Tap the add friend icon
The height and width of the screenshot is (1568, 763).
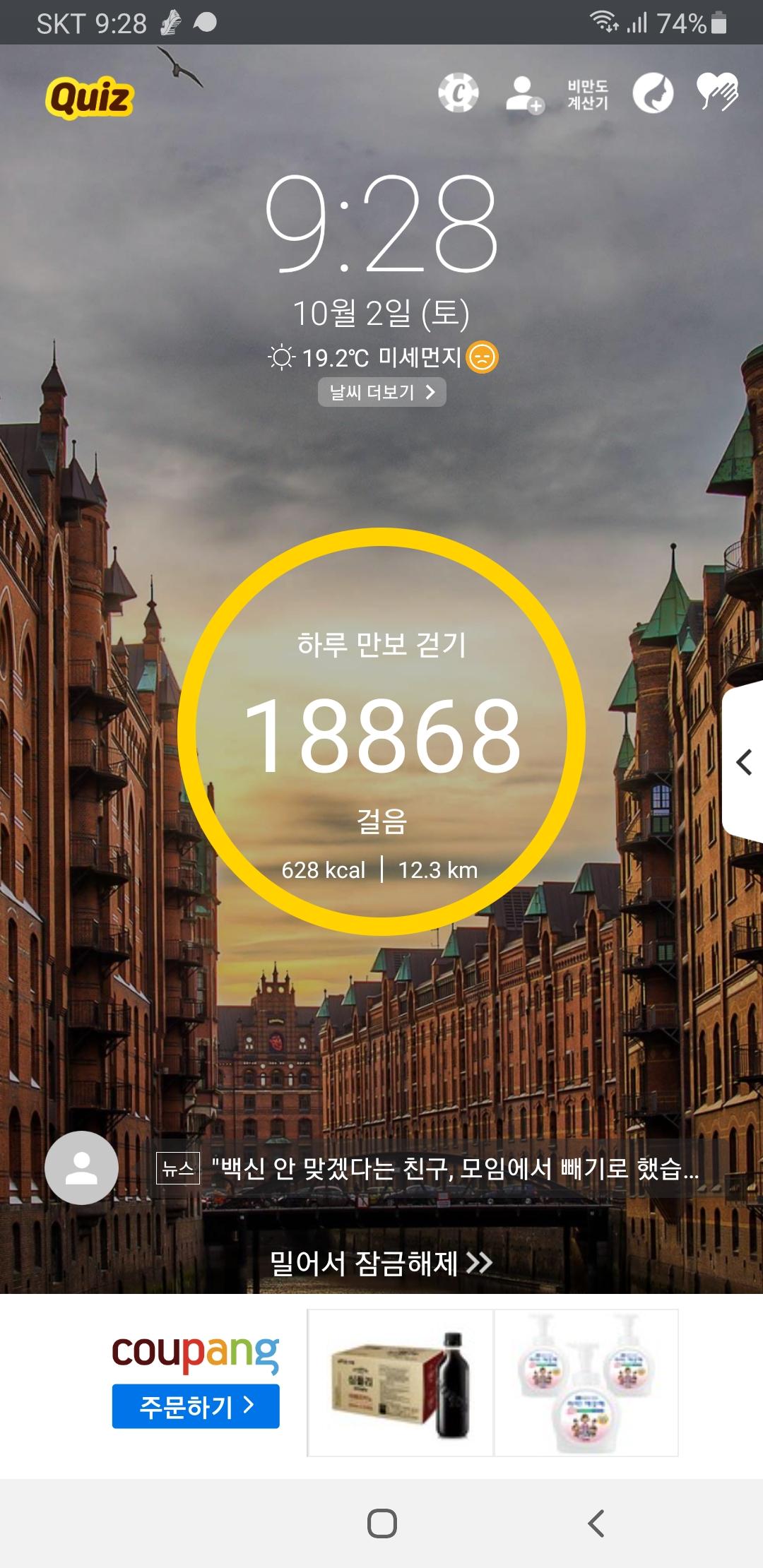click(524, 94)
